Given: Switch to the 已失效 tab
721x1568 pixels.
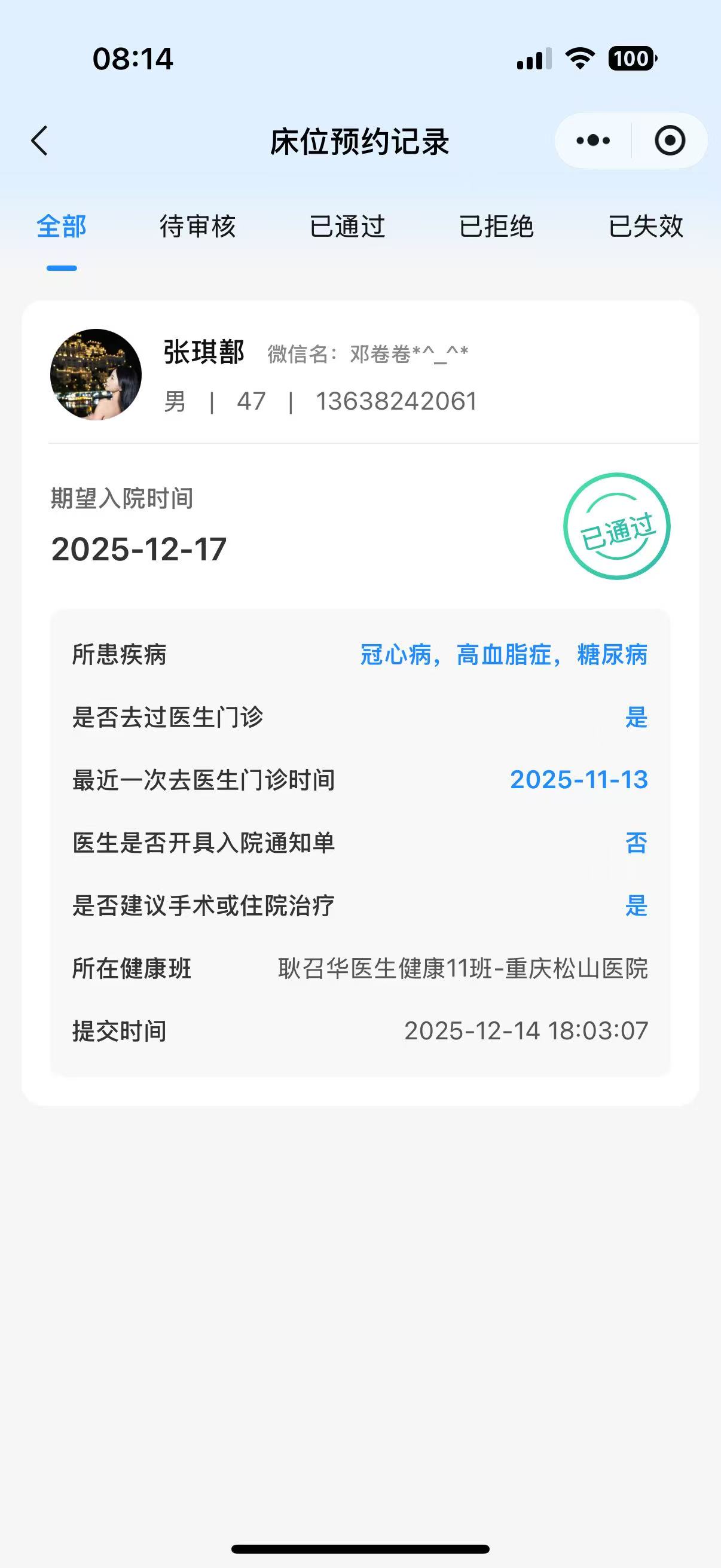Looking at the screenshot, I should 646,227.
